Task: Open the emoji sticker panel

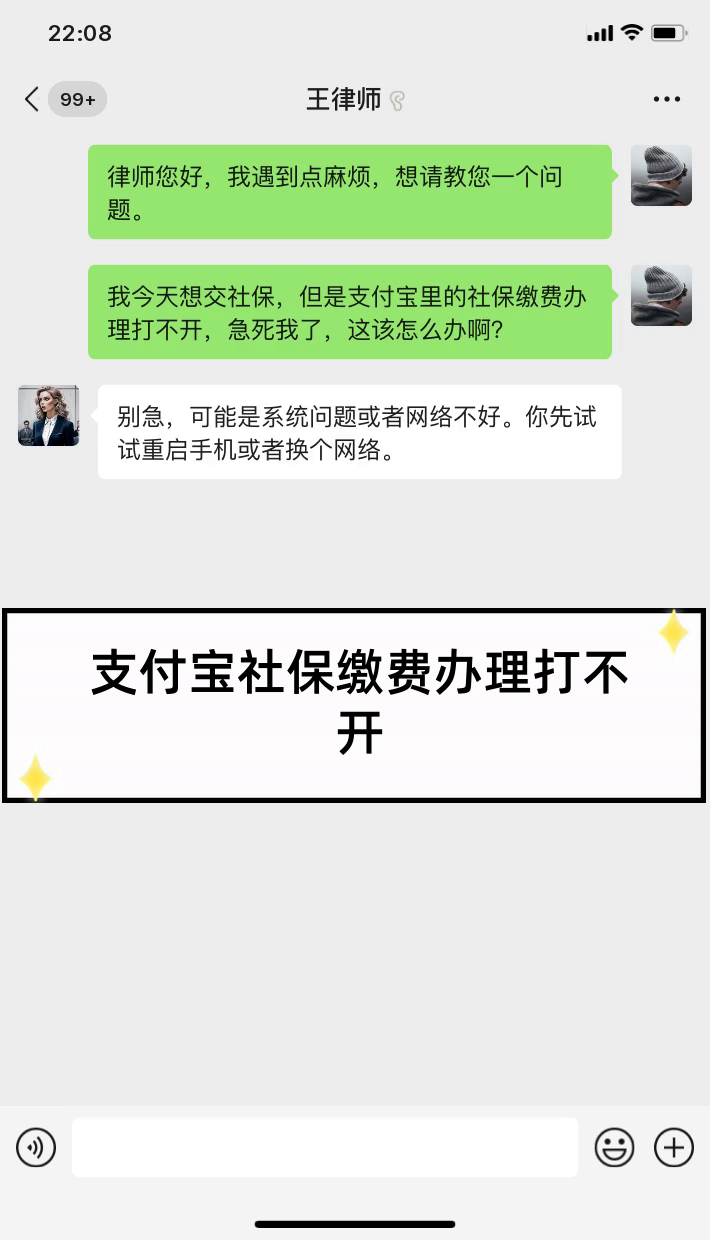Action: click(614, 1147)
